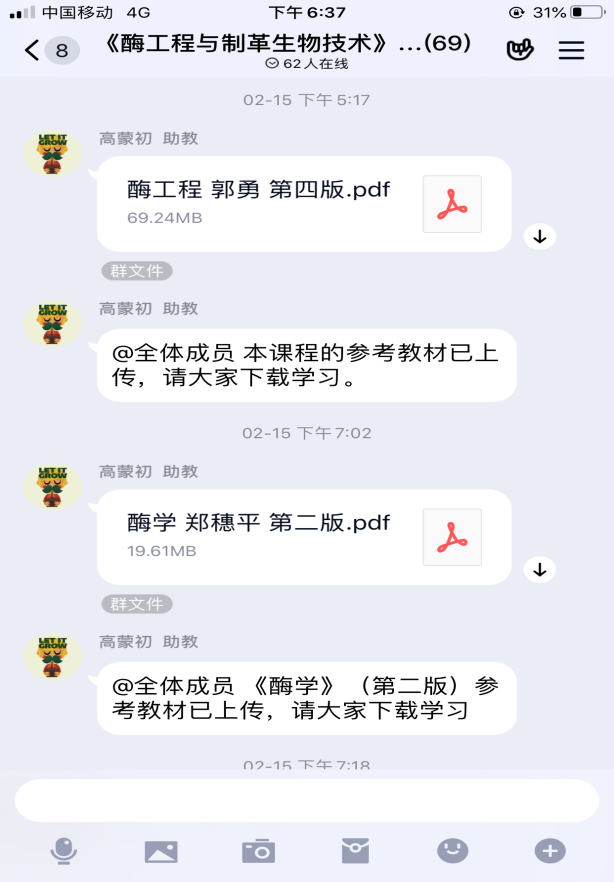Screen dimensions: 614x882
Task: Tap the hand gesture icon in header
Action: [x=520, y=50]
